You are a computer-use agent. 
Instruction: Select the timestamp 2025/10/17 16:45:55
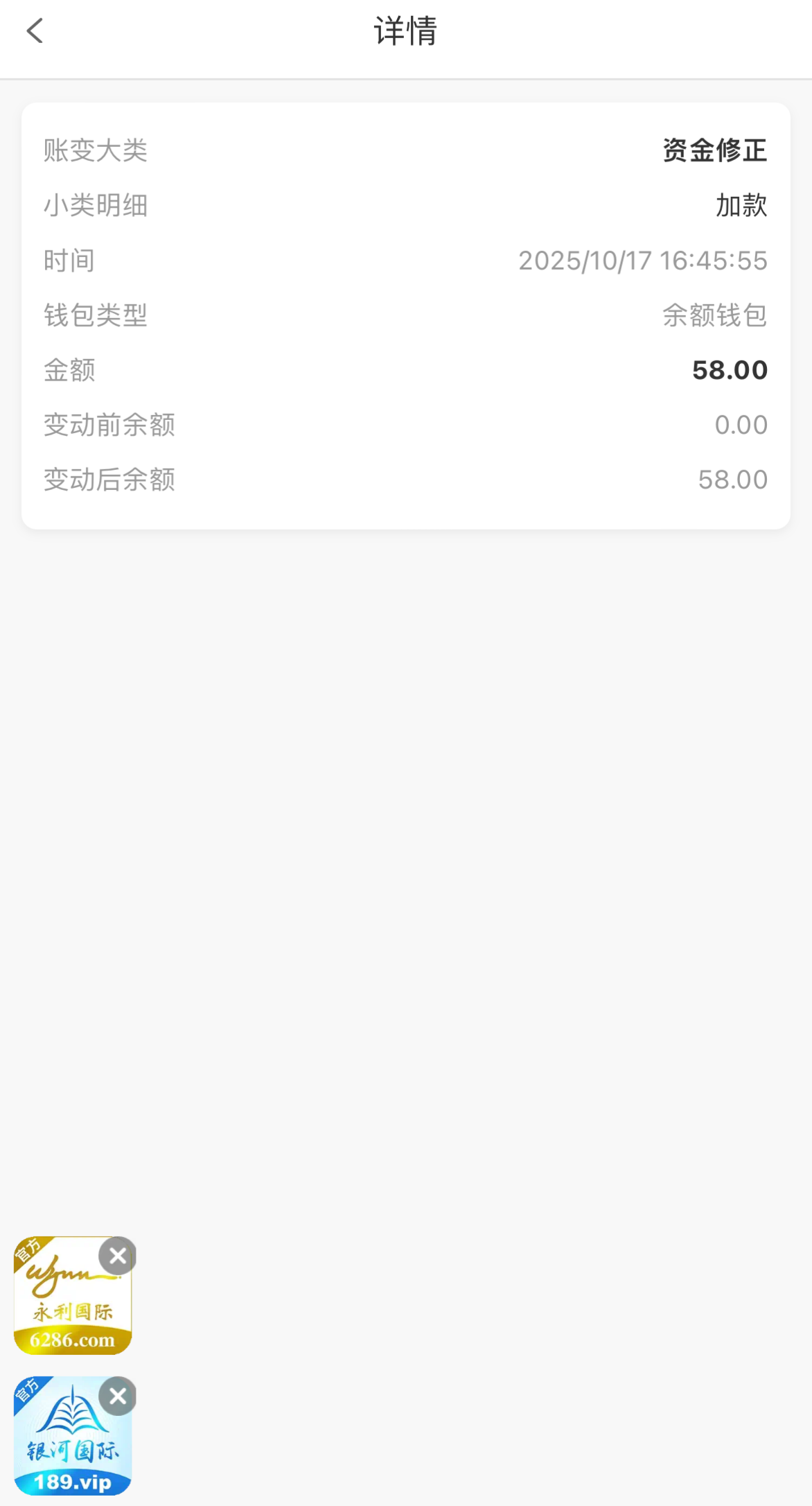(x=643, y=261)
